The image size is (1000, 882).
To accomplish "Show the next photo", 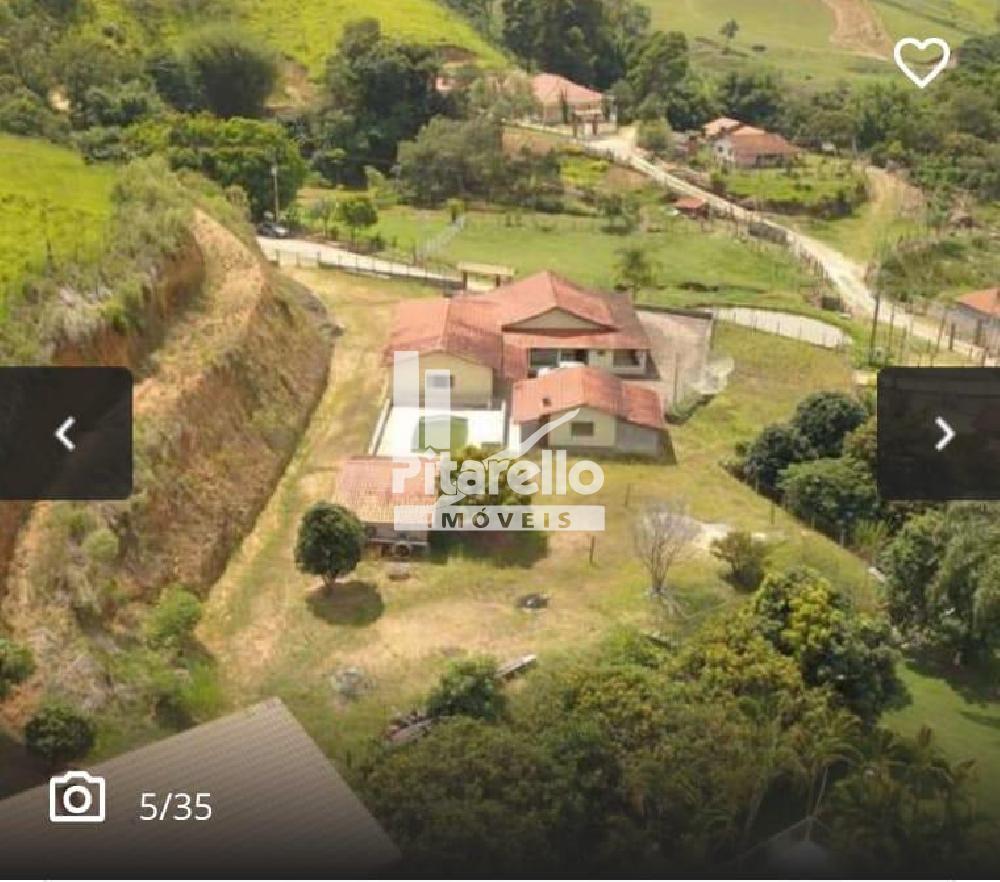I will point(942,433).
